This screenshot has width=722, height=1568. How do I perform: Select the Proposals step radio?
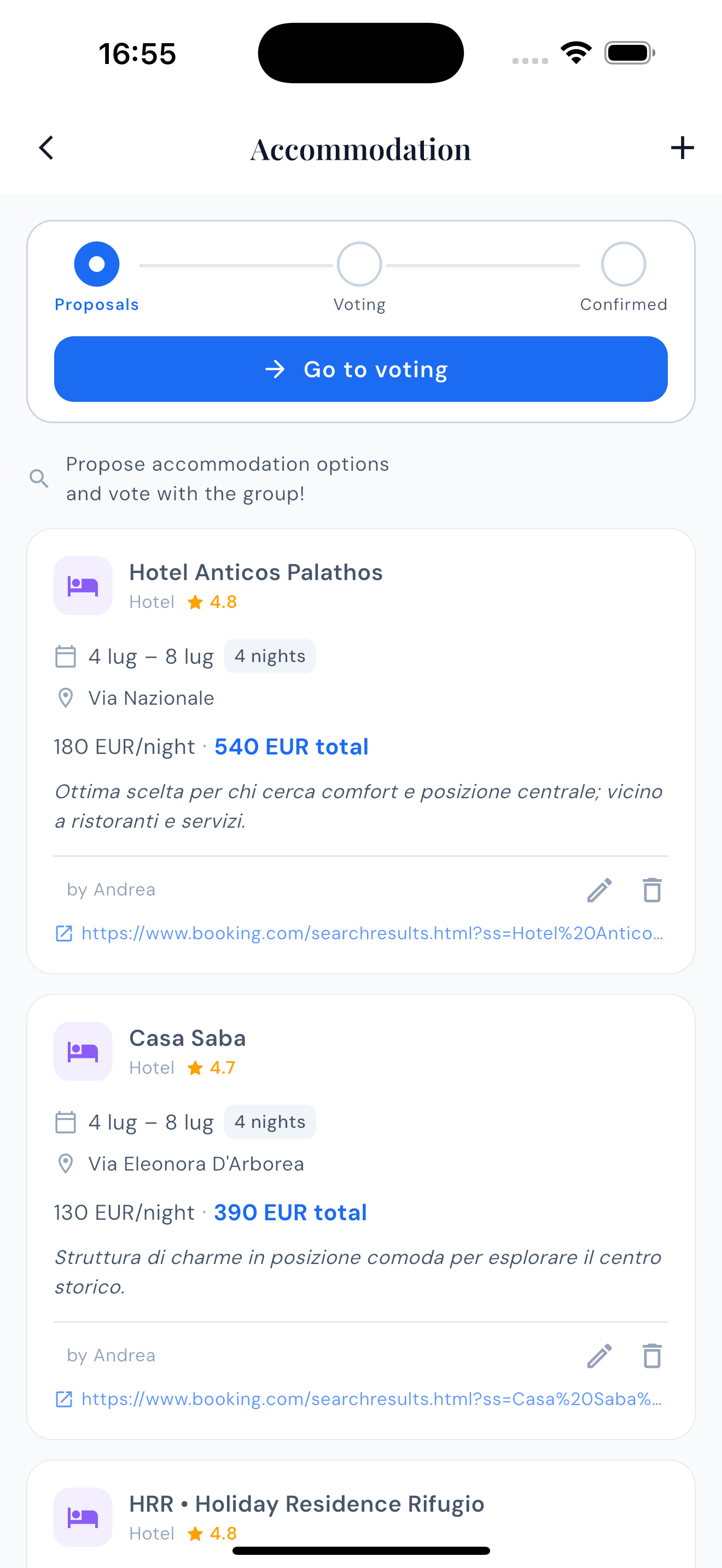[x=96, y=264]
